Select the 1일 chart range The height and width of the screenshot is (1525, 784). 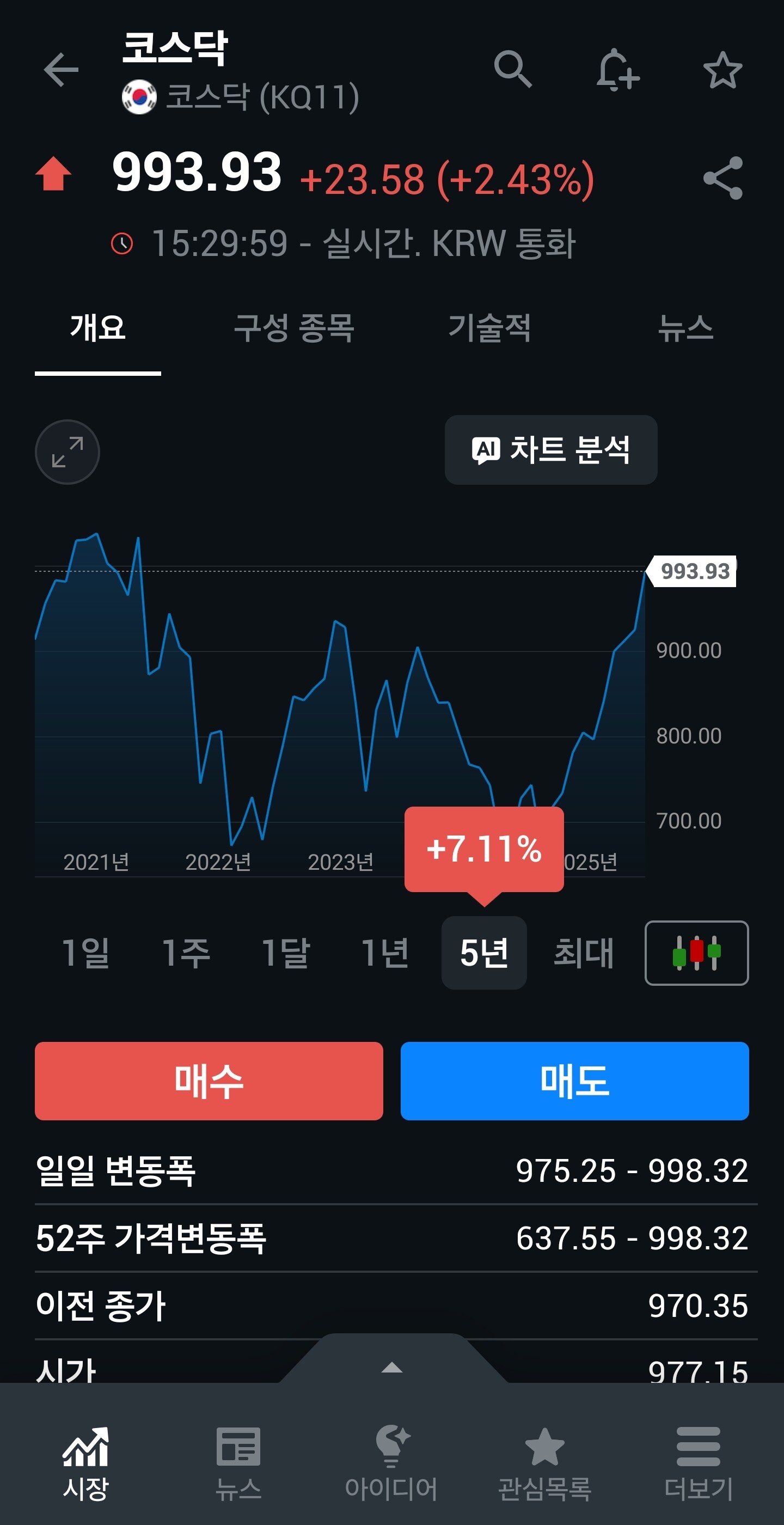click(x=86, y=953)
